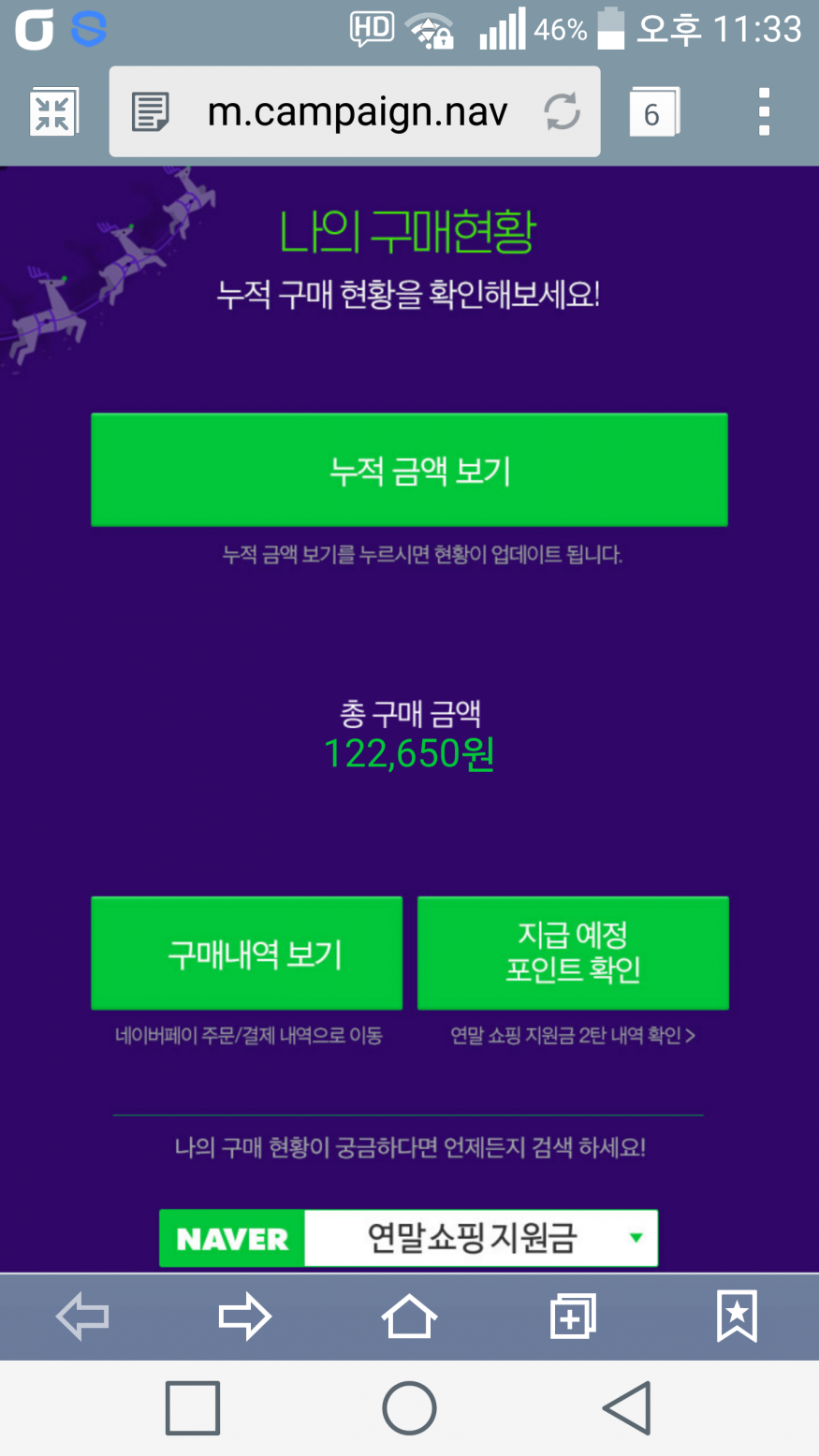Go back to previous page in browser

pos(82,1317)
